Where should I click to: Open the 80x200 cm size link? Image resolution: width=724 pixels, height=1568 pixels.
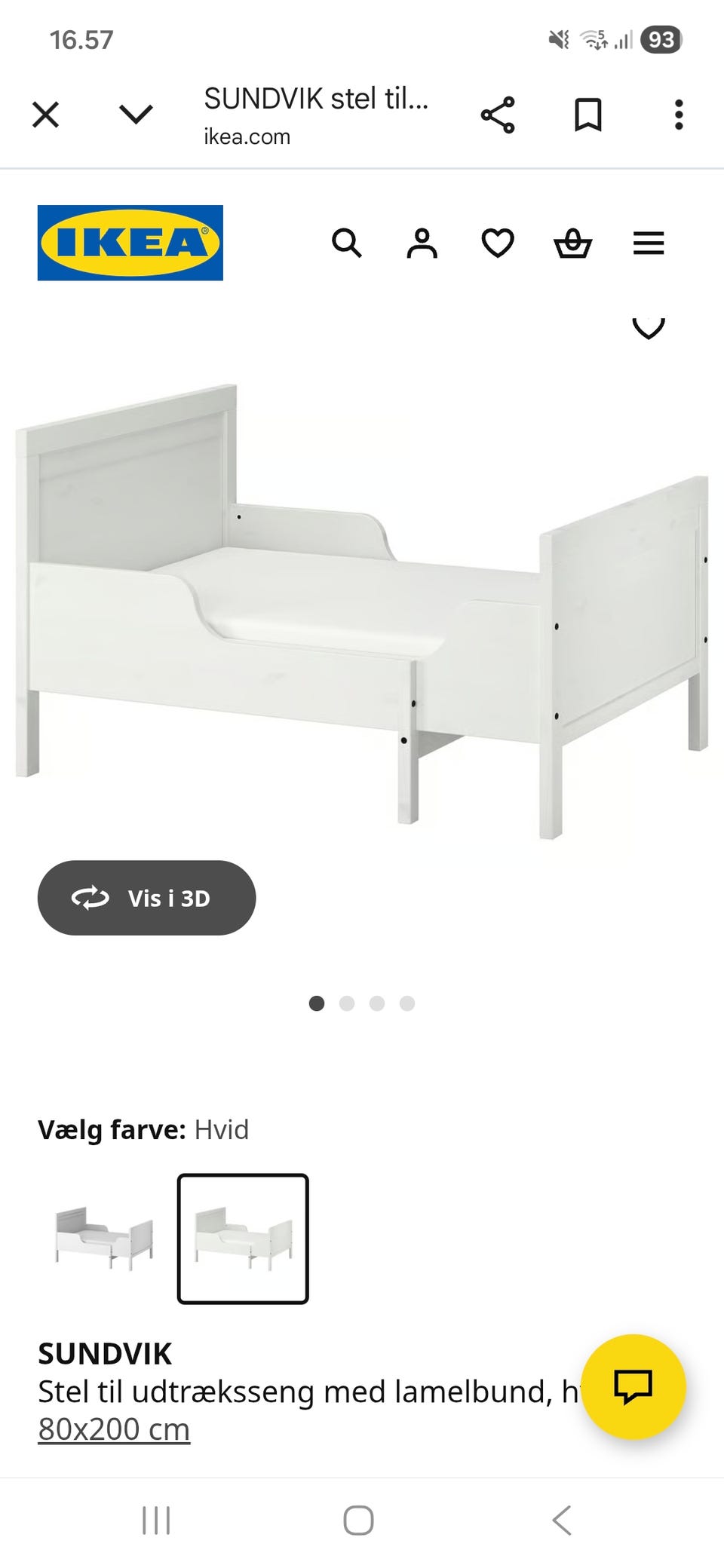click(114, 1427)
